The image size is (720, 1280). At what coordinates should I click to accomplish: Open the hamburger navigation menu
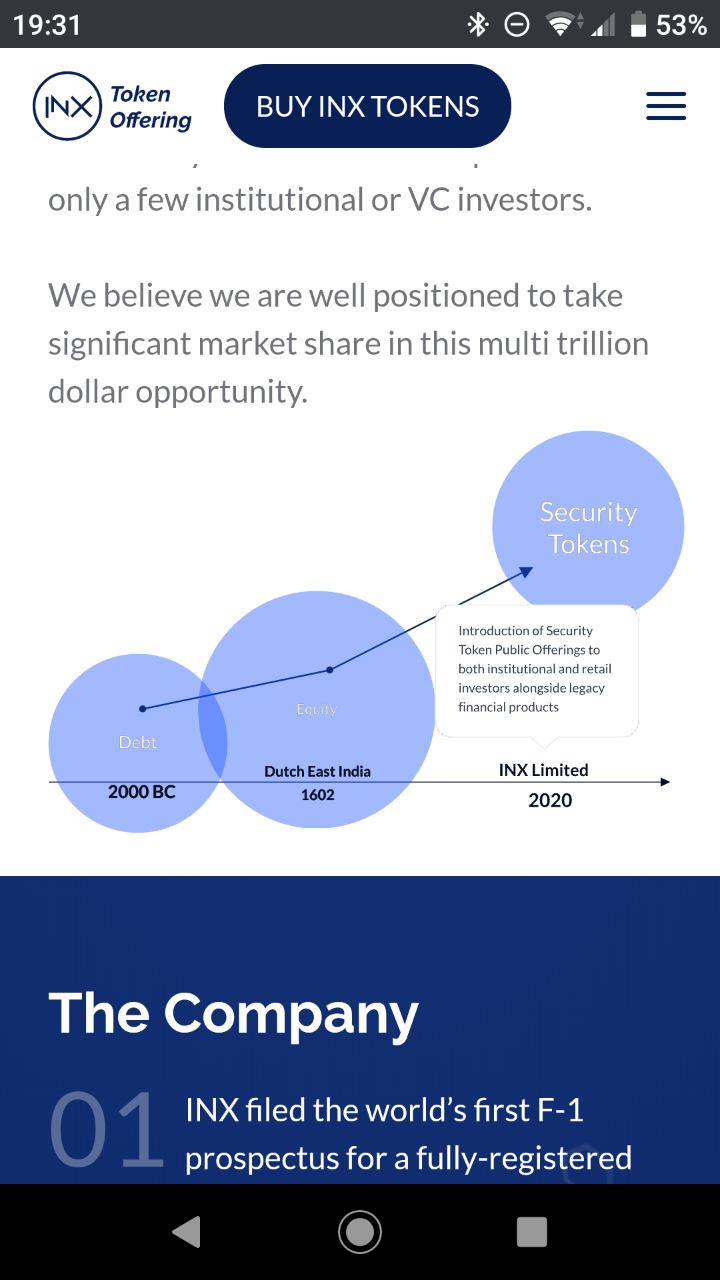pyautogui.click(x=665, y=107)
